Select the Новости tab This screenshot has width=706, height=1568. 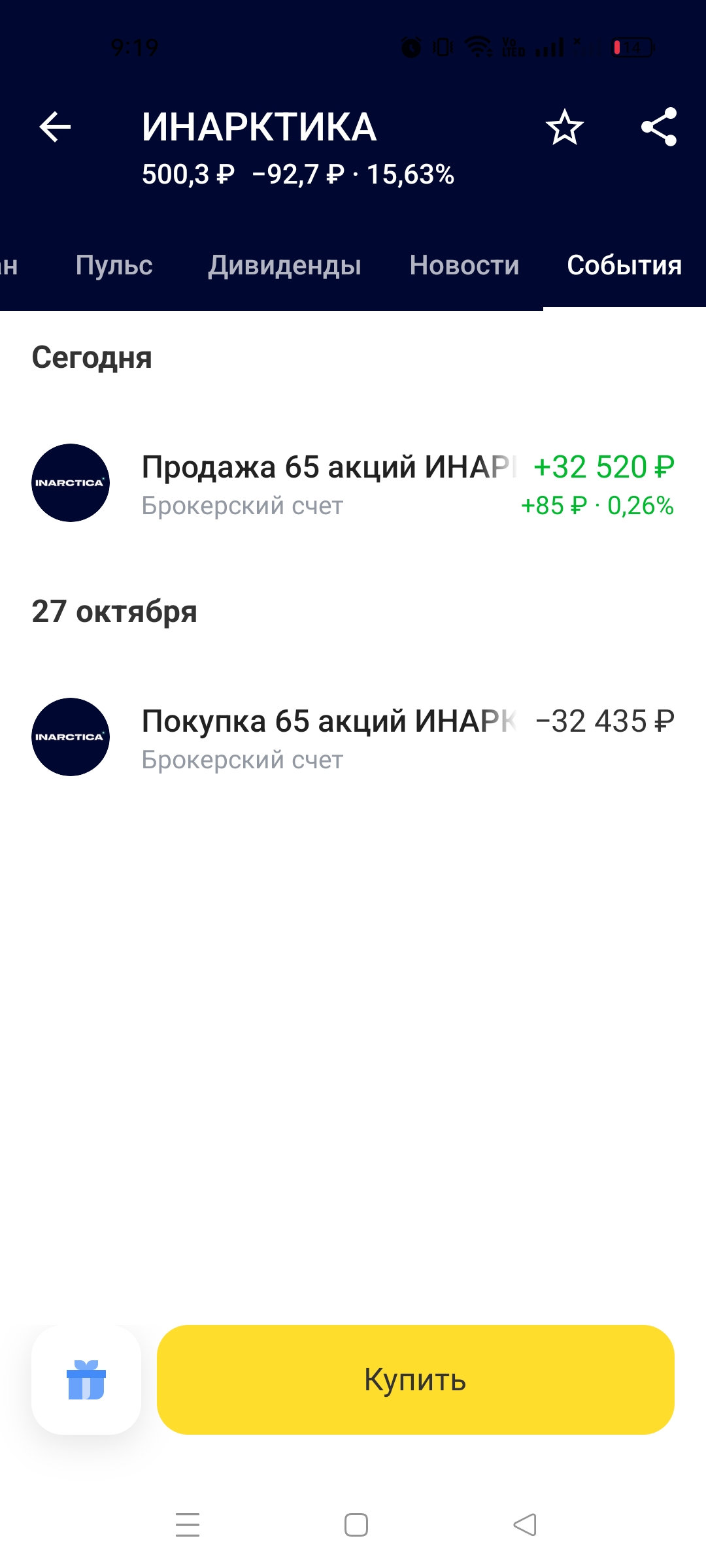pyautogui.click(x=464, y=265)
